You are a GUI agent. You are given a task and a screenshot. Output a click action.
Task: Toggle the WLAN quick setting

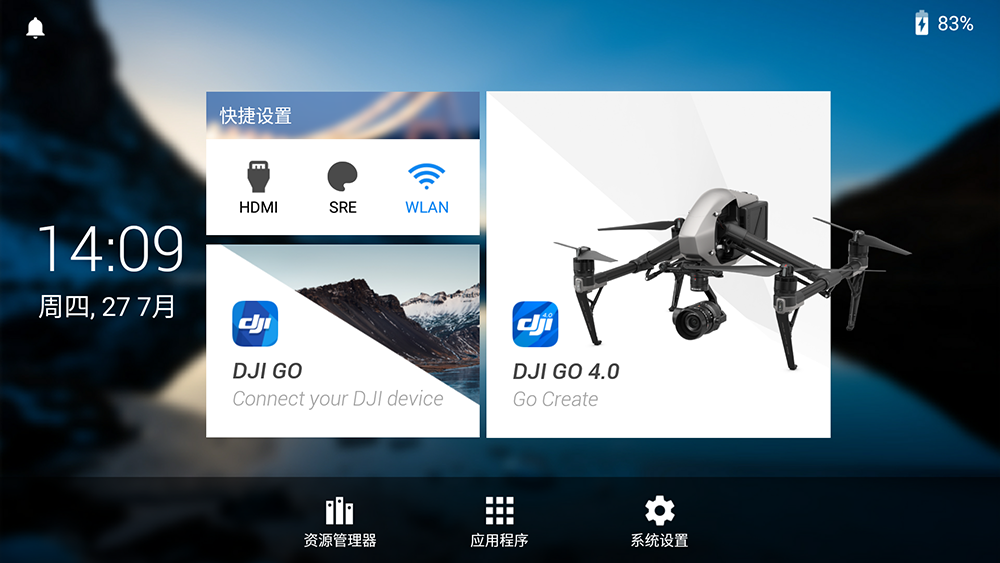pyautogui.click(x=426, y=187)
